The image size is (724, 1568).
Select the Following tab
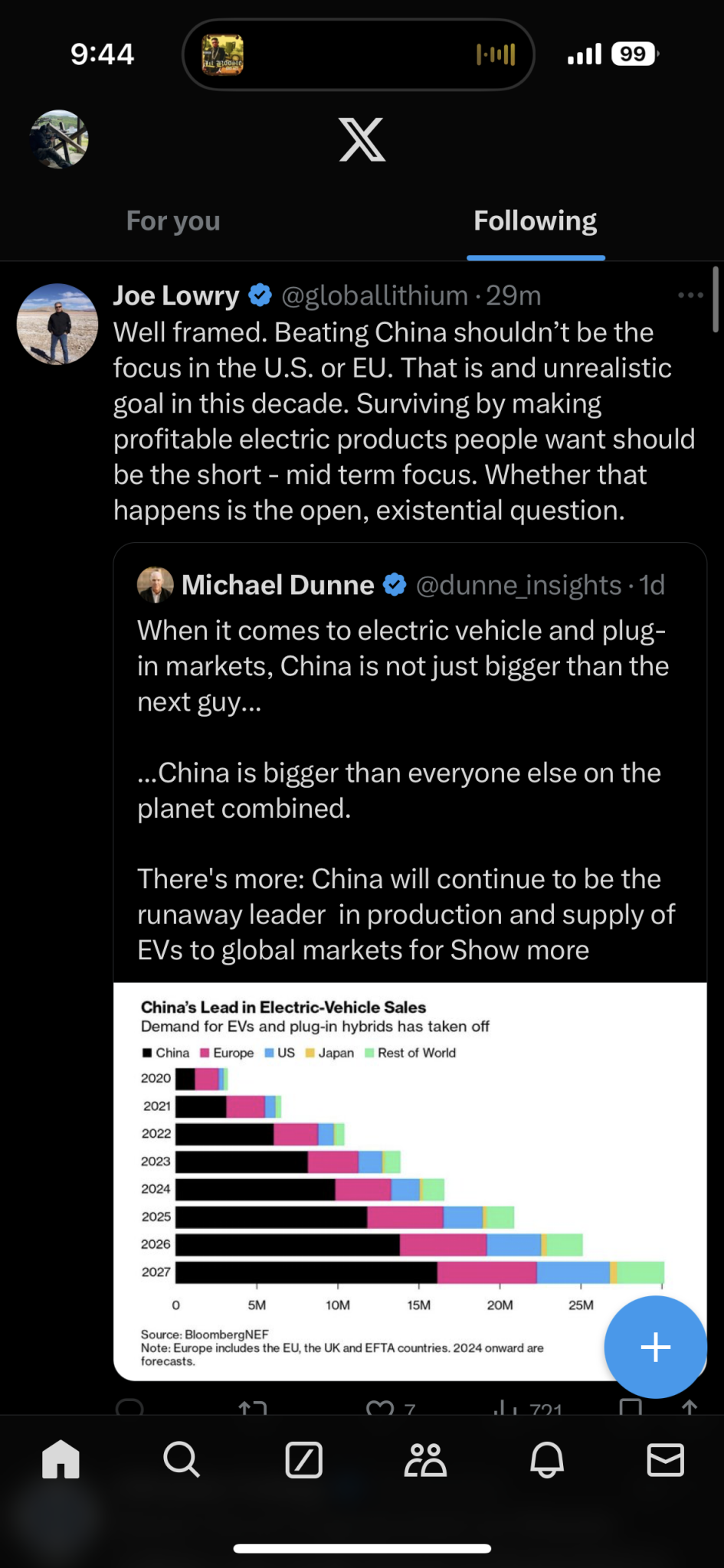(535, 221)
